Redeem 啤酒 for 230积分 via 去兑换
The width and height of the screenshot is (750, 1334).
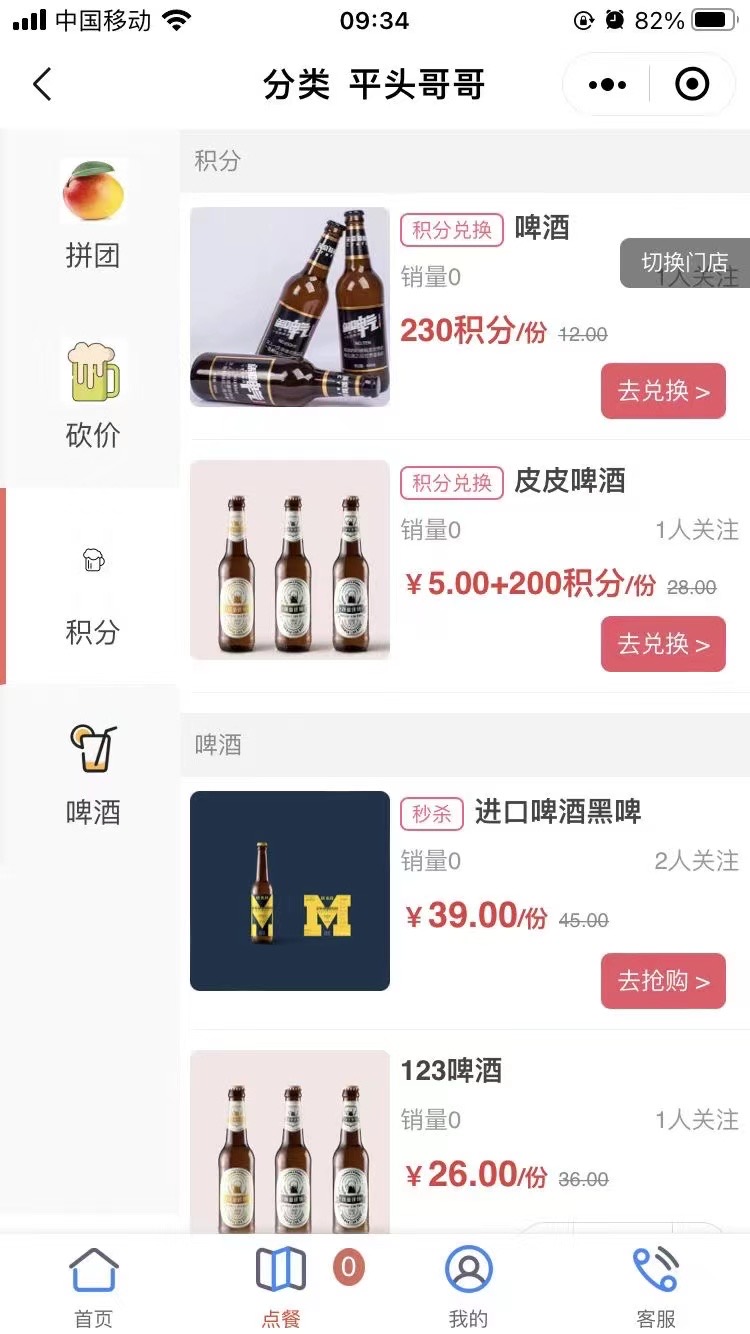click(x=663, y=391)
